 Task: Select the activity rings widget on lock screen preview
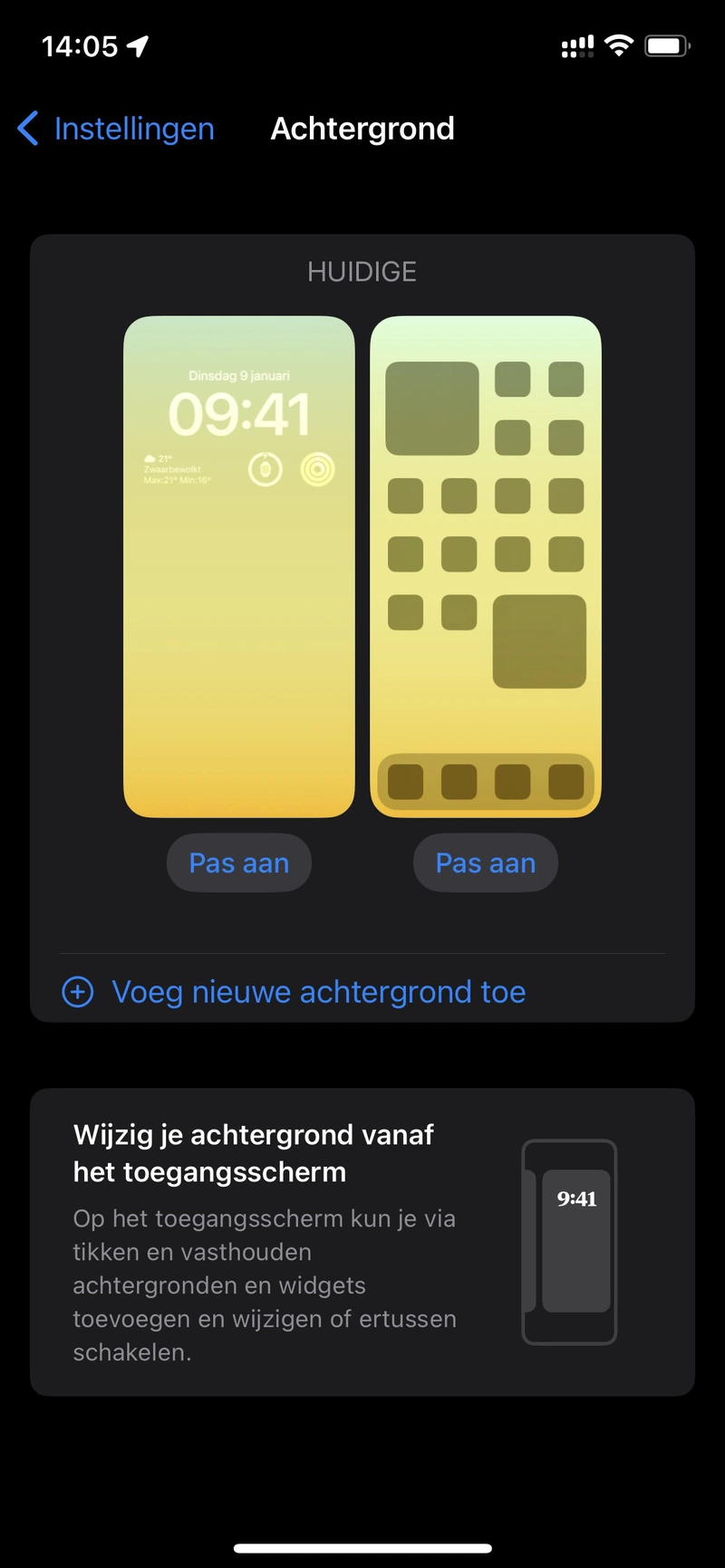pos(317,470)
